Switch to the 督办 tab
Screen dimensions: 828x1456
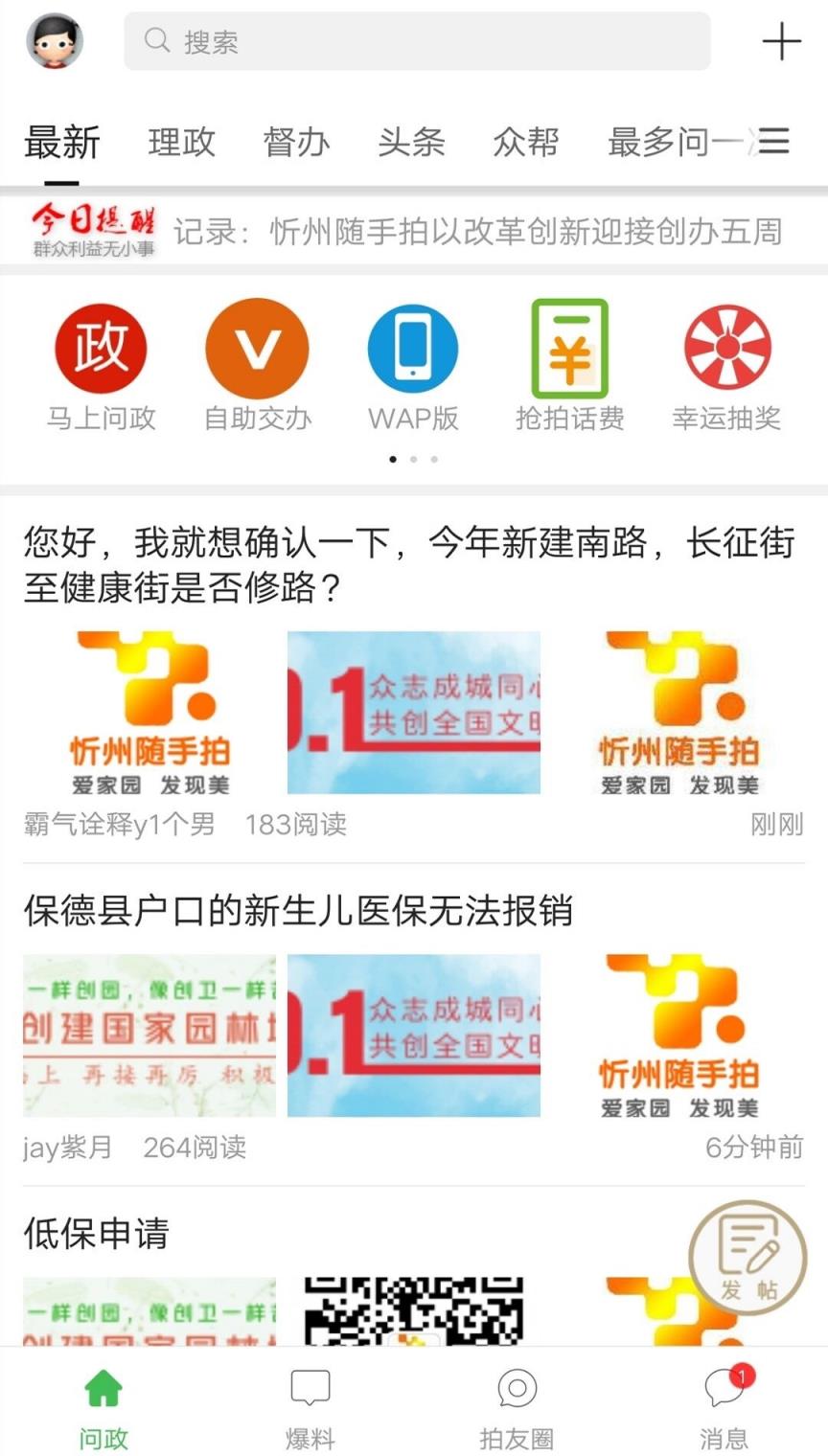pyautogui.click(x=297, y=142)
